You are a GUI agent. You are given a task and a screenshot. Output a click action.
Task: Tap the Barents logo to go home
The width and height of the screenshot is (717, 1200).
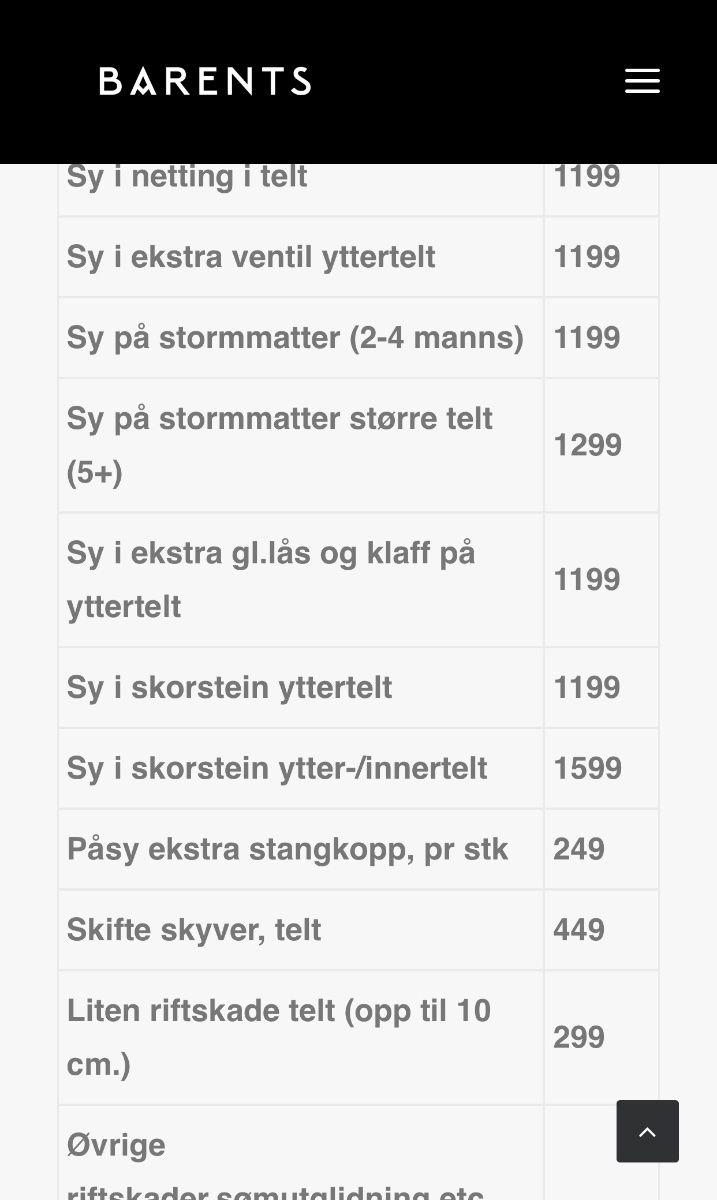click(x=205, y=81)
